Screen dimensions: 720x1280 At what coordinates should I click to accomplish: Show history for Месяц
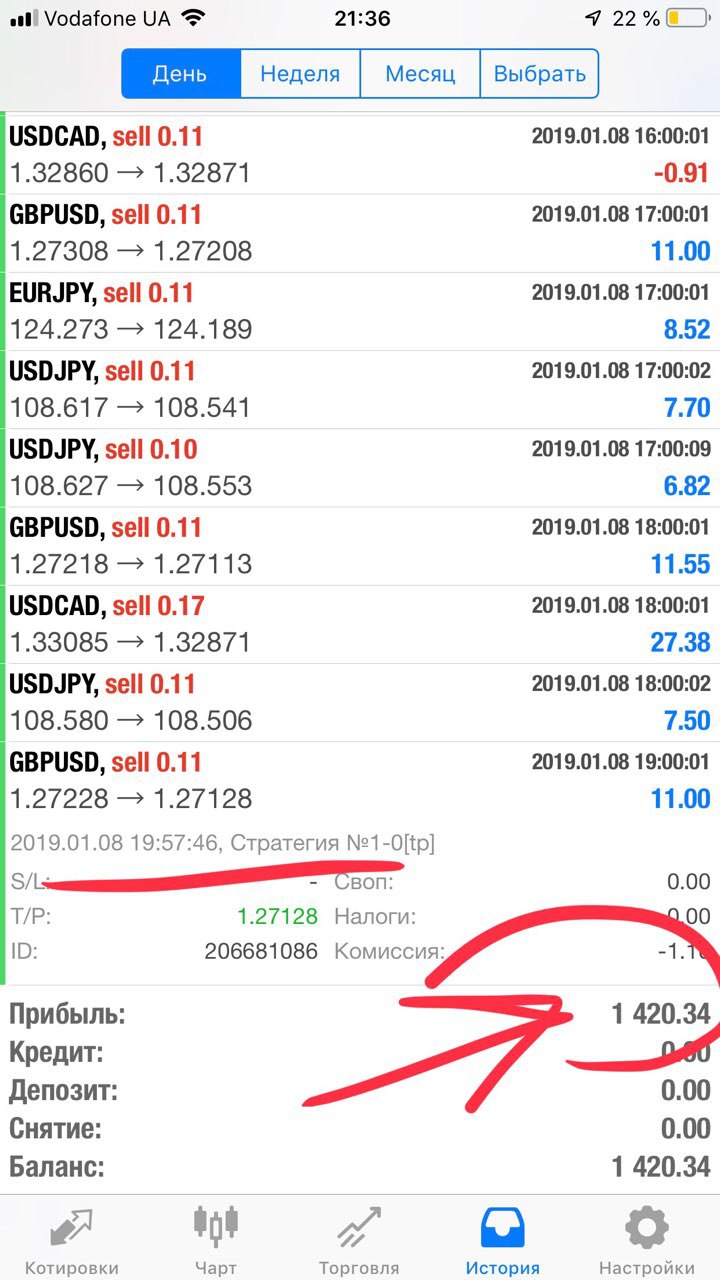pyautogui.click(x=420, y=74)
